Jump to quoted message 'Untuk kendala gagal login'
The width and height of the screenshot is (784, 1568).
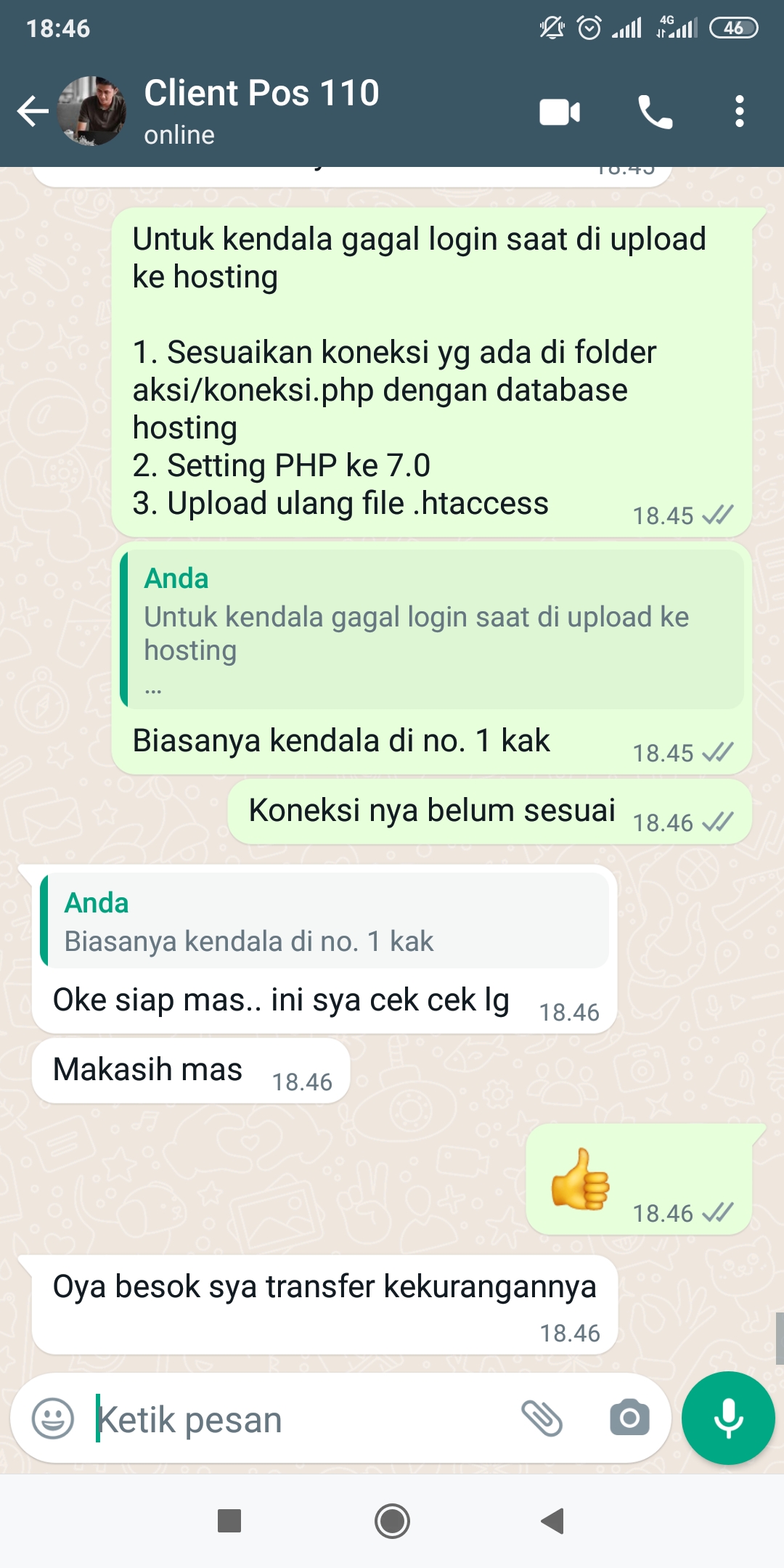tap(432, 629)
